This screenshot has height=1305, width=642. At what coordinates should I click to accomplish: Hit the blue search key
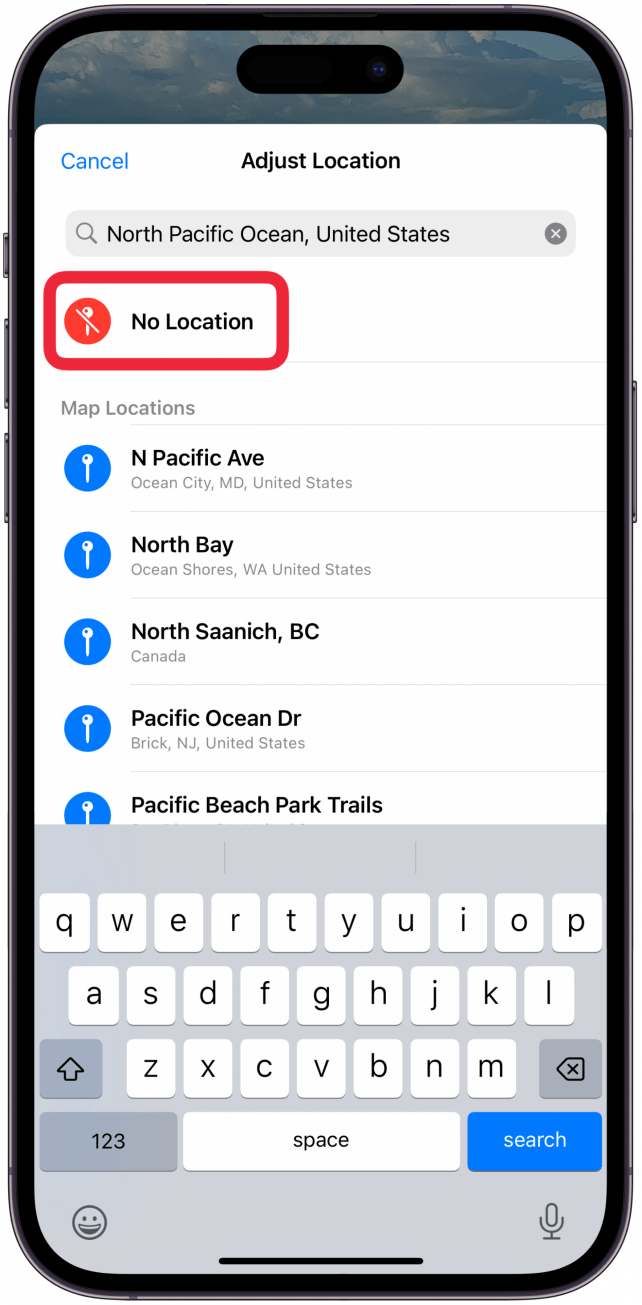(534, 1141)
